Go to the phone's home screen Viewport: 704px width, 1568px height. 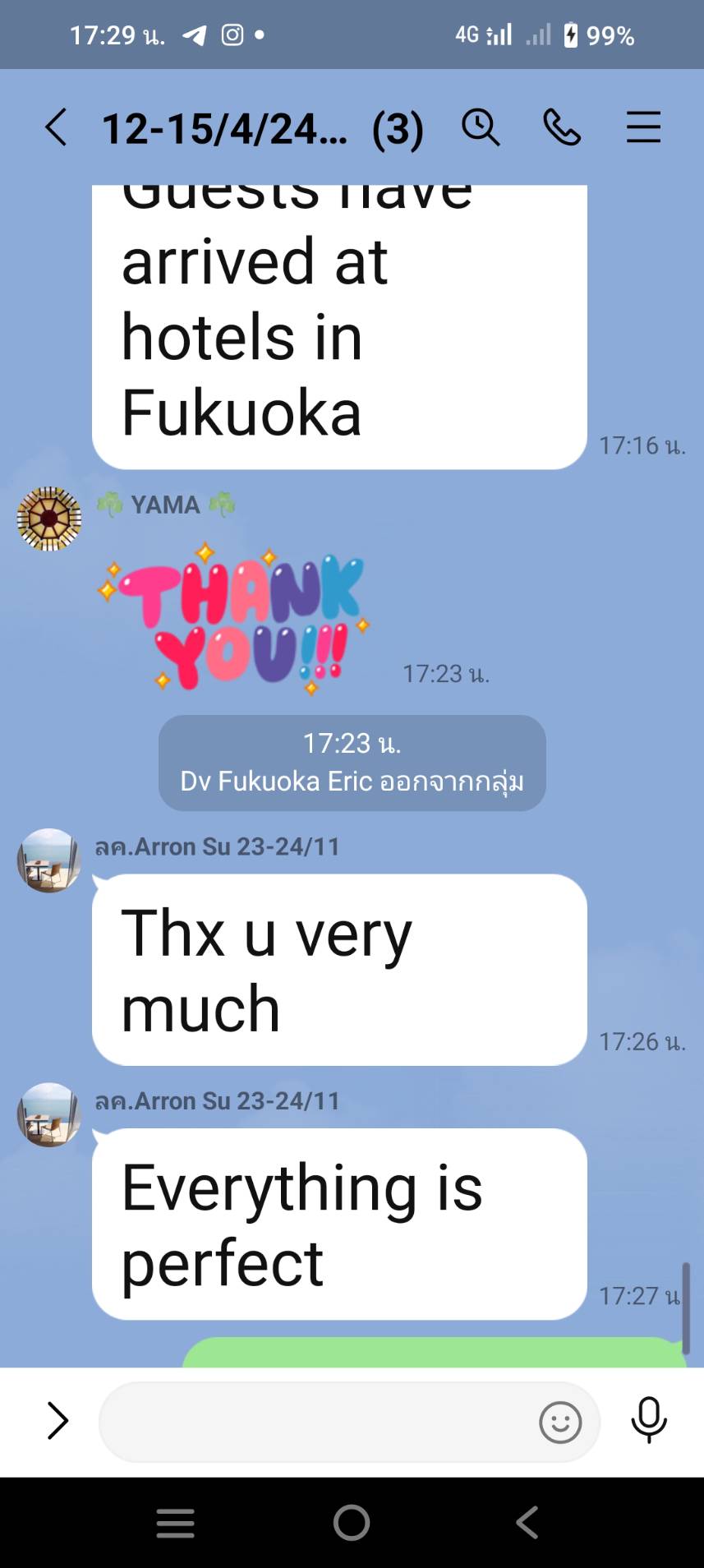click(352, 1523)
